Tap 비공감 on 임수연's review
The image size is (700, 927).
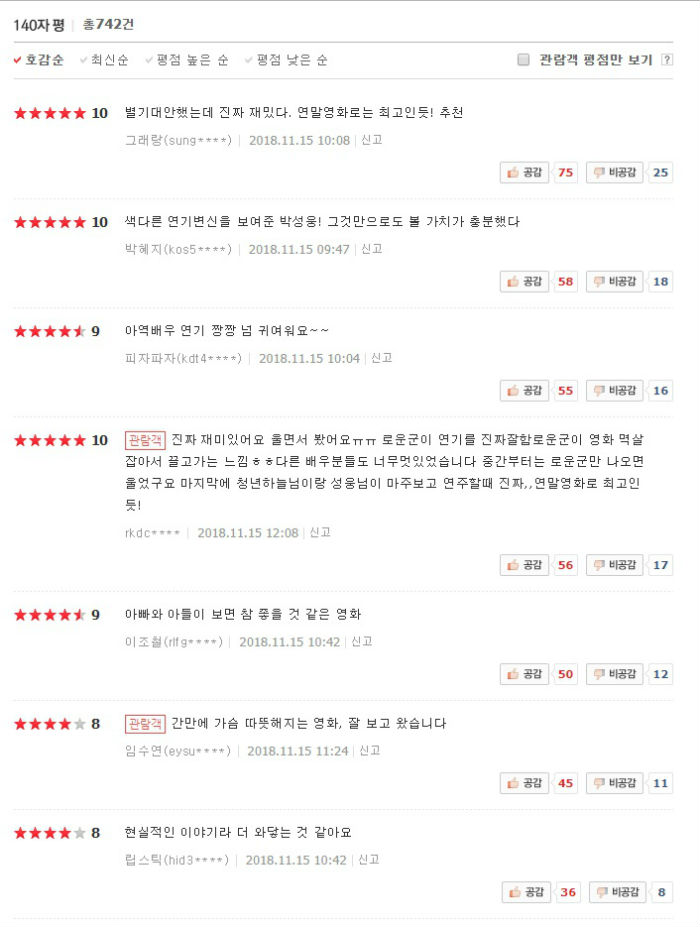click(x=614, y=783)
